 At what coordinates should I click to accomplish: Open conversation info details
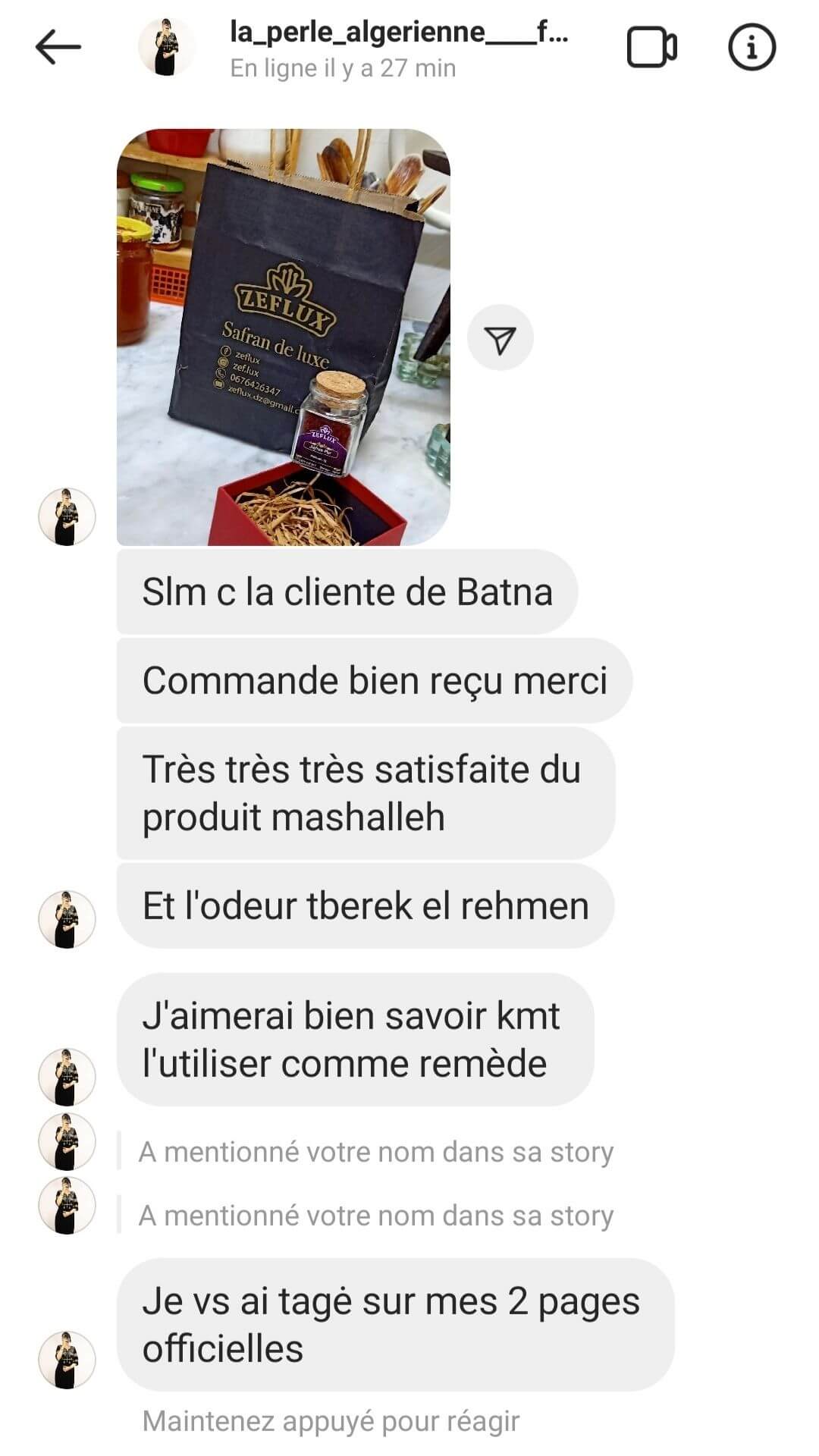[x=751, y=47]
